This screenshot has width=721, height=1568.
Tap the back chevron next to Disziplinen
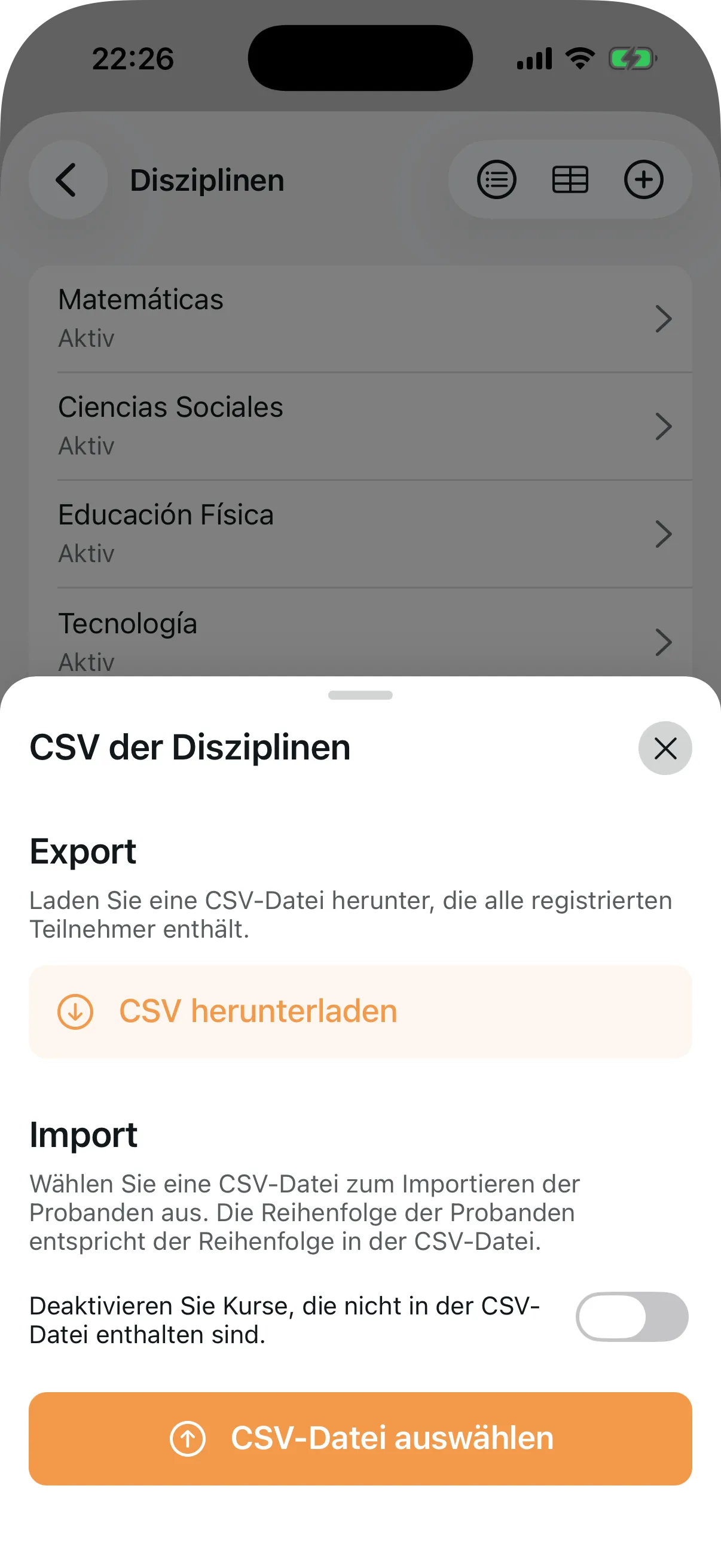pos(67,179)
